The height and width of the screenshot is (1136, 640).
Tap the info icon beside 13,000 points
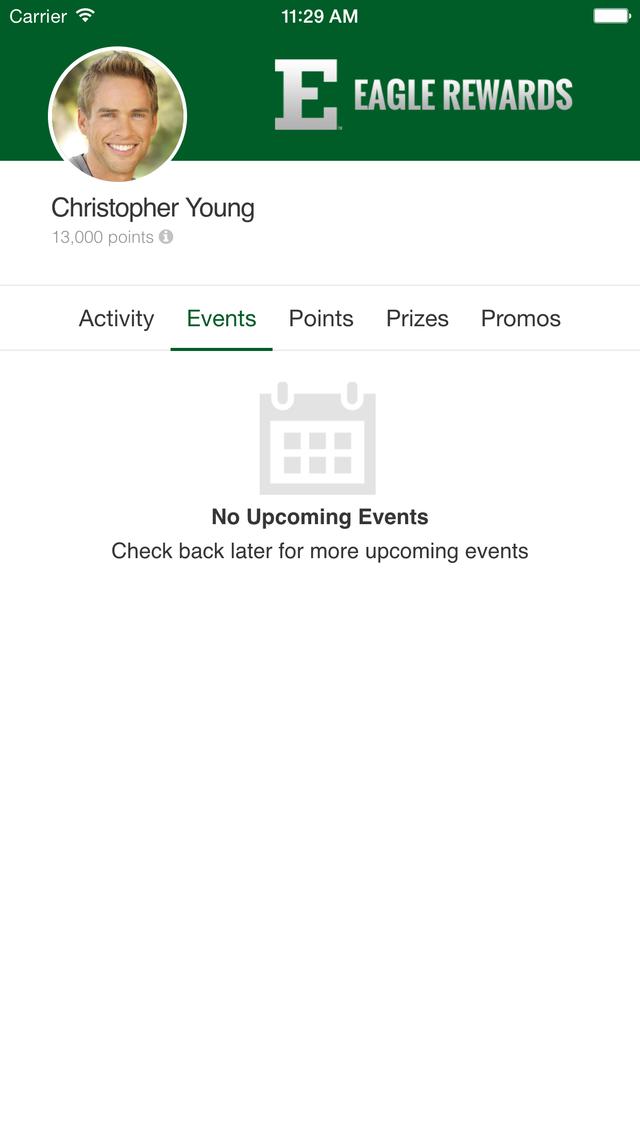[166, 237]
